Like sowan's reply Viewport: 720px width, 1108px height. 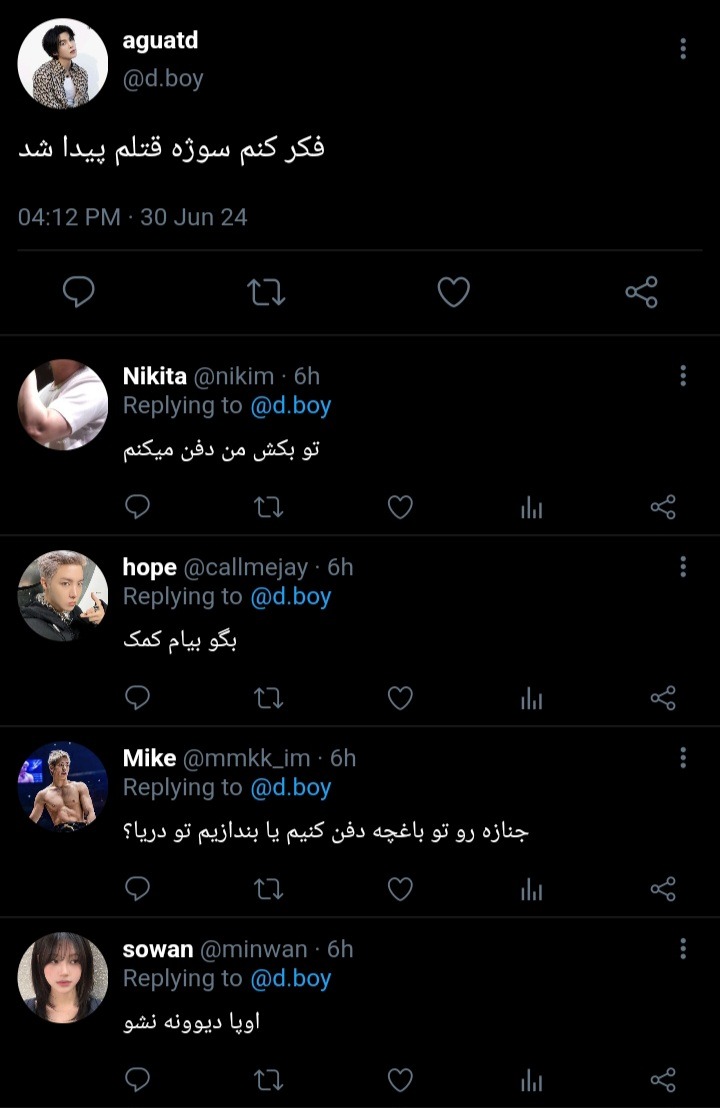tap(400, 1080)
